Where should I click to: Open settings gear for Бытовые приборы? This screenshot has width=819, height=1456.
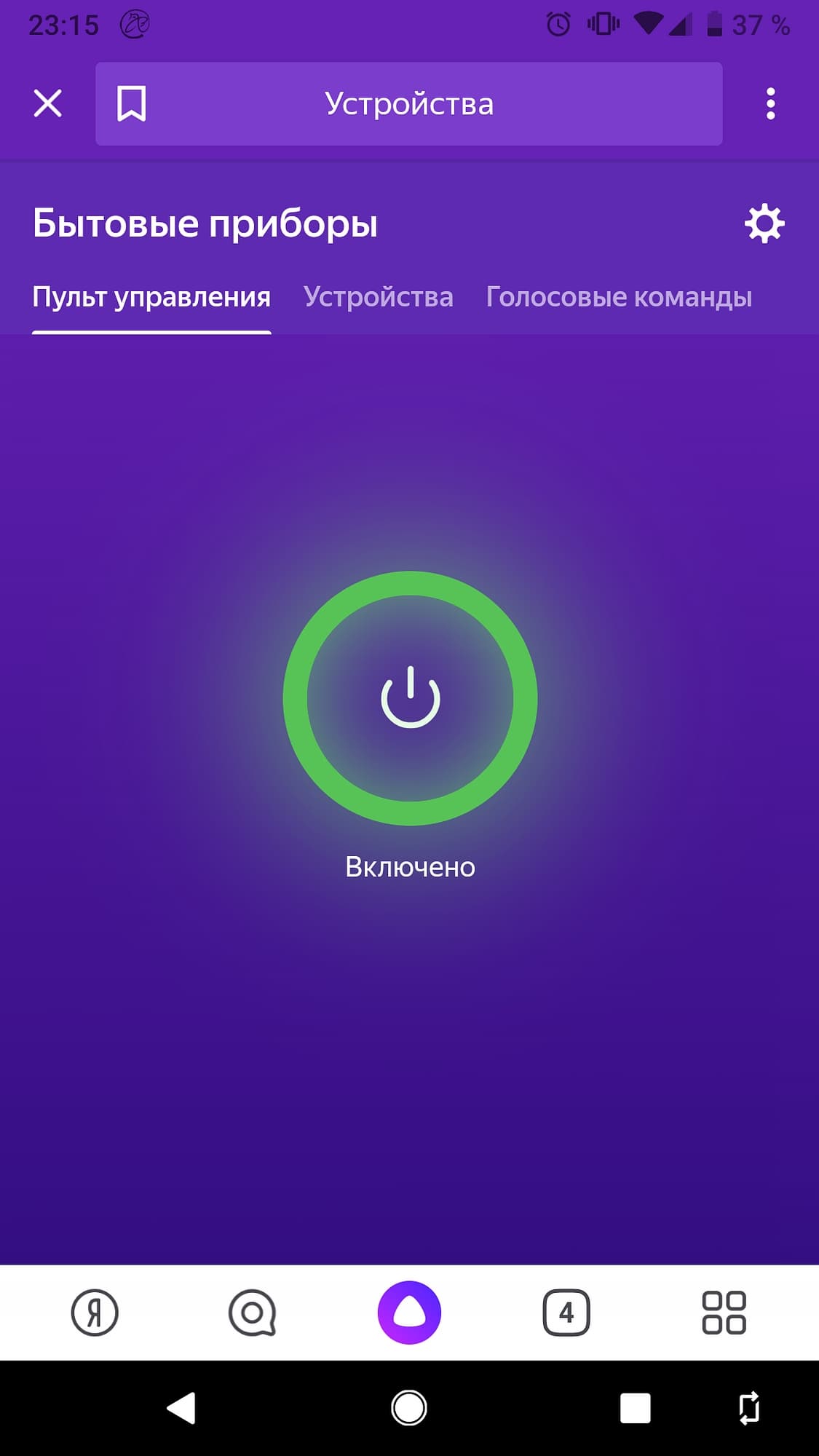point(764,223)
